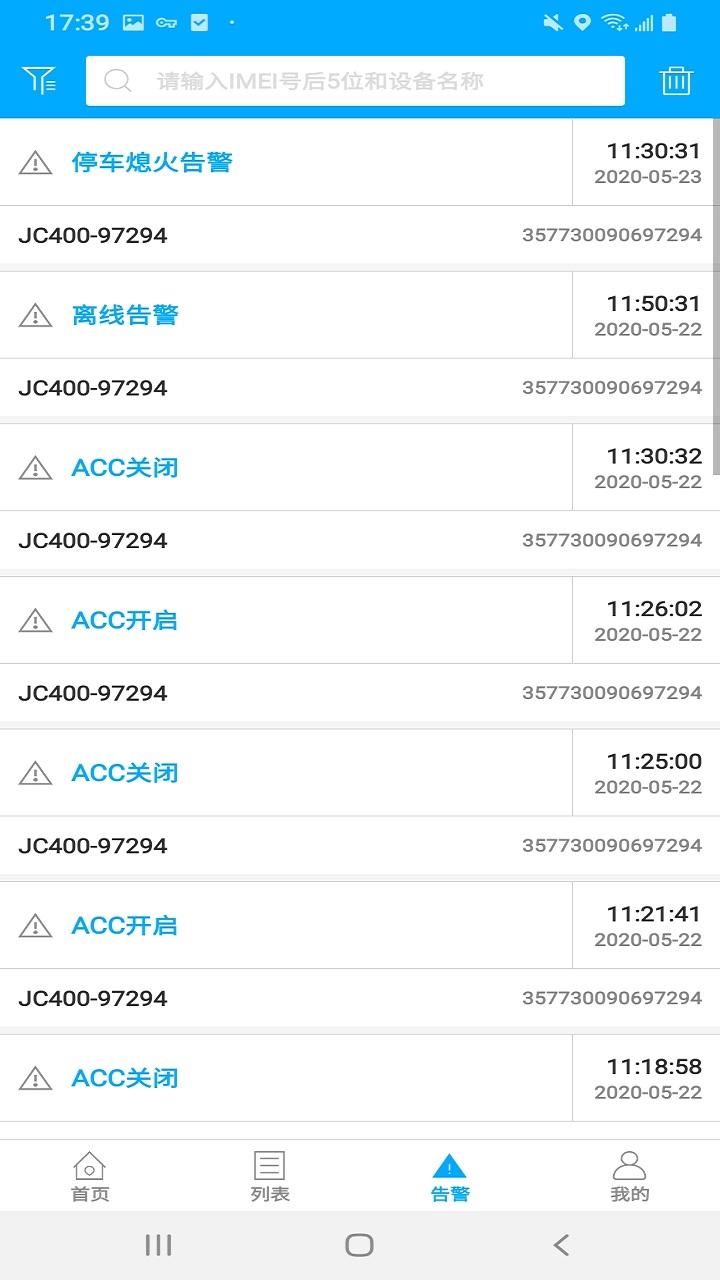Viewport: 720px width, 1280px height.
Task: Go back using the system back button
Action: point(561,1245)
